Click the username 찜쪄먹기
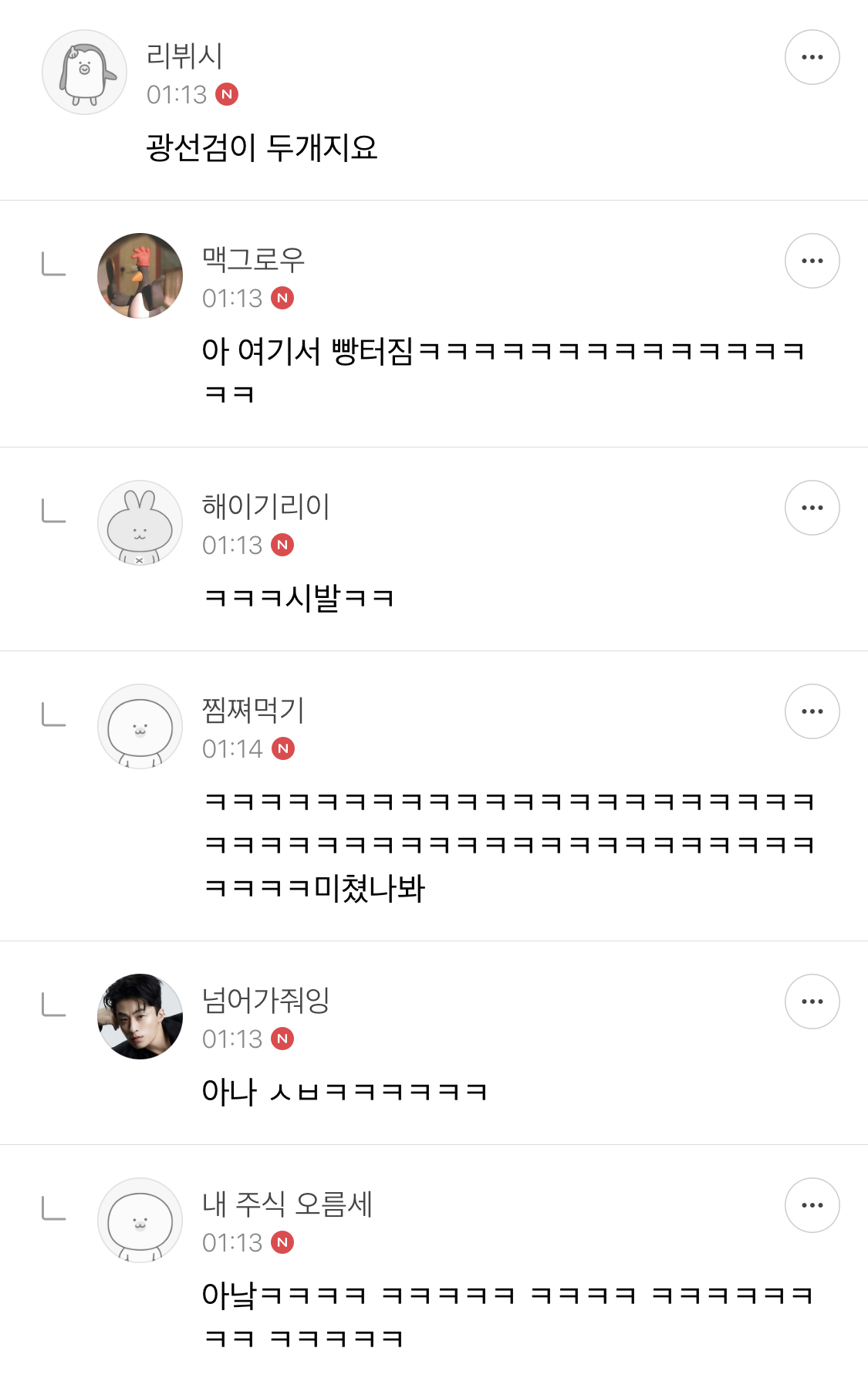Screen dimensions: 868x1385 (250, 712)
